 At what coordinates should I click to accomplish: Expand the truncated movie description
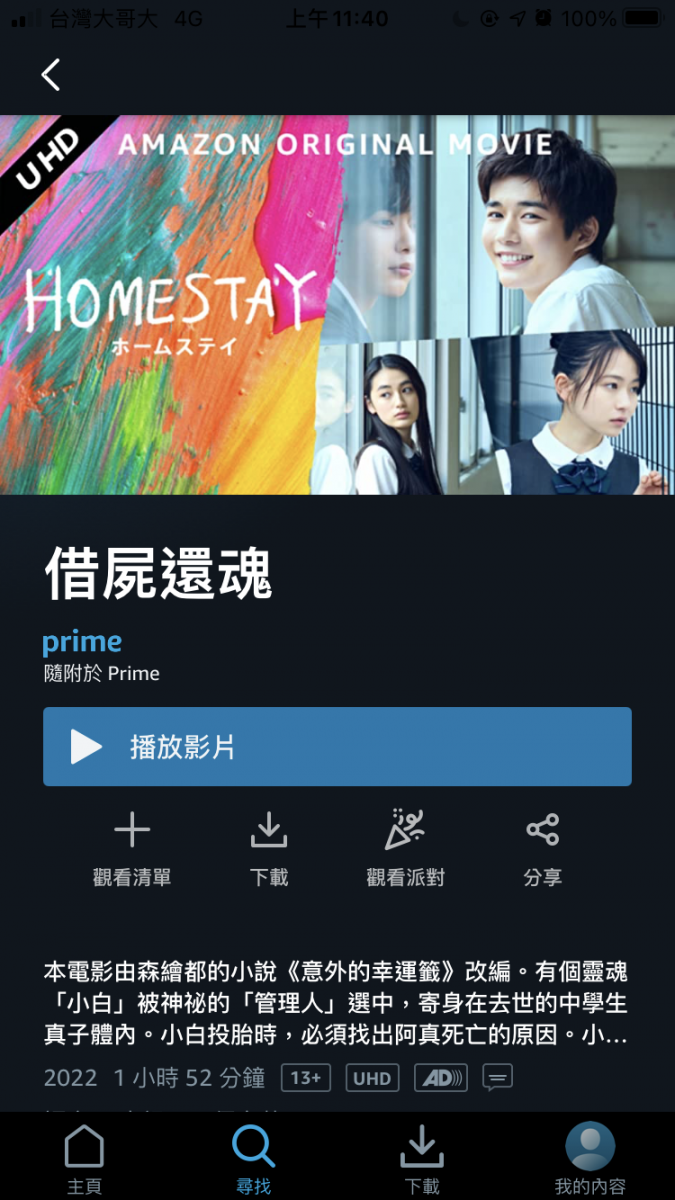pyautogui.click(x=336, y=1002)
